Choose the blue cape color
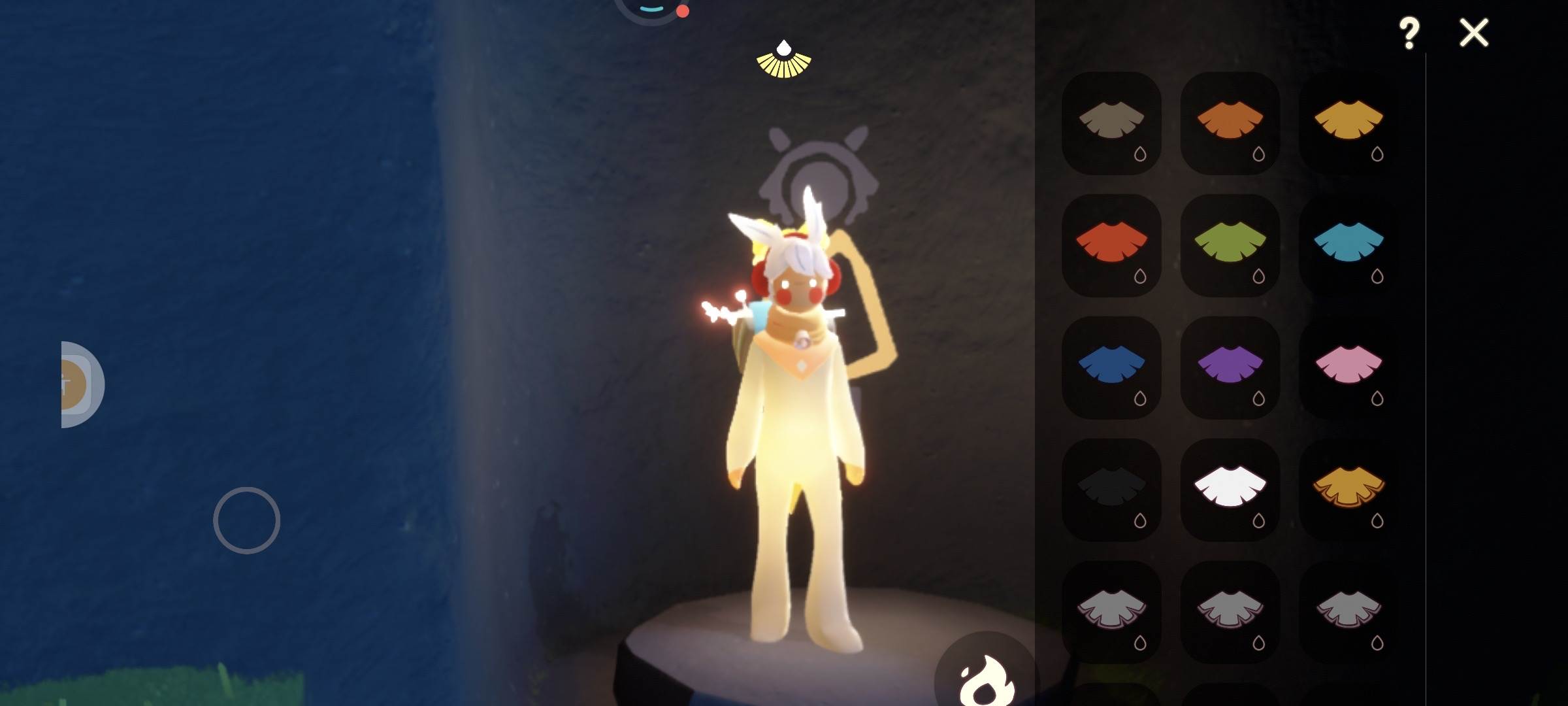Screen dimensions: 1568x706 pyautogui.click(x=1111, y=367)
